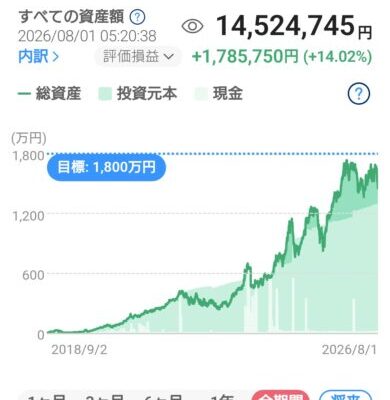Open help next to すべての資産額

[x=137, y=17]
